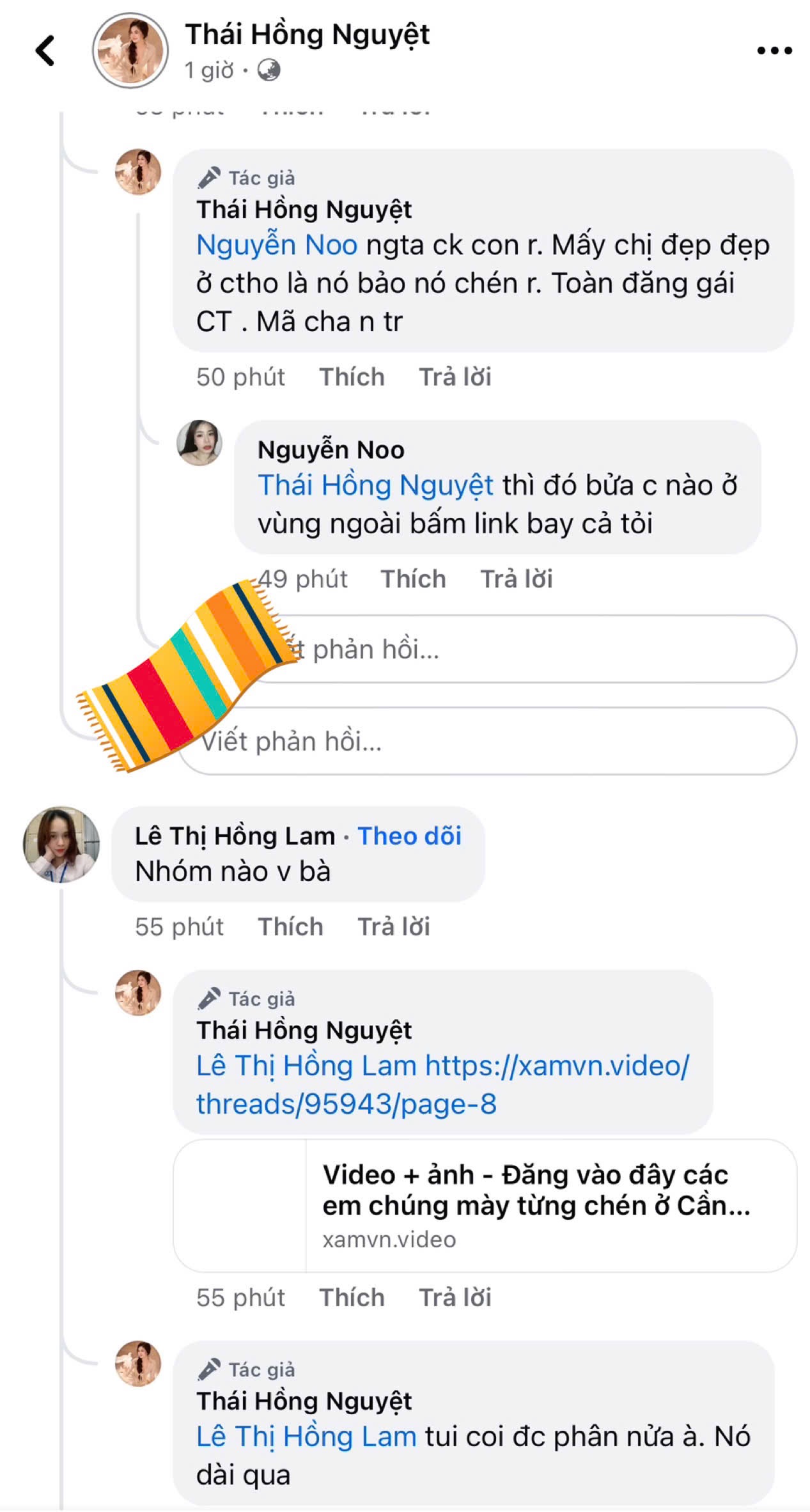Reply to Lê Thị Hồng Lam's comment

[x=393, y=927]
